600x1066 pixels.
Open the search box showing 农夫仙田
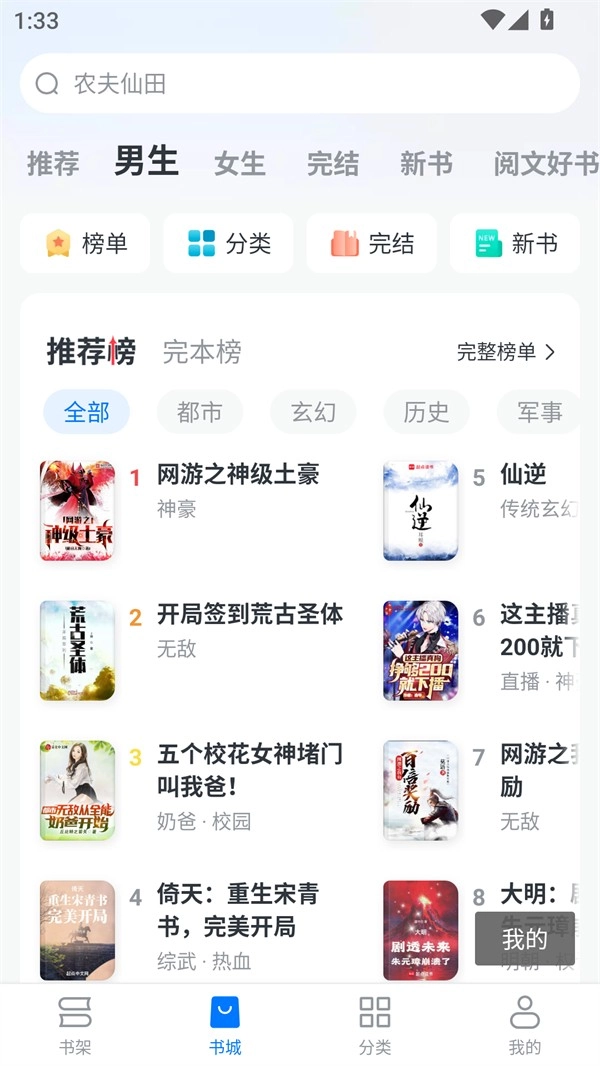pos(300,84)
